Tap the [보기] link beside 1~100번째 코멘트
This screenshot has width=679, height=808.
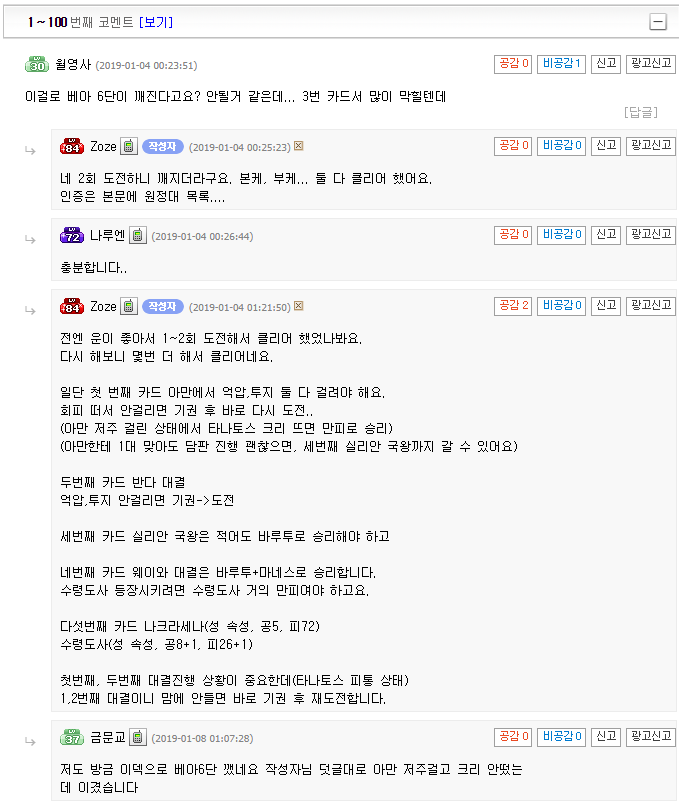point(156,21)
